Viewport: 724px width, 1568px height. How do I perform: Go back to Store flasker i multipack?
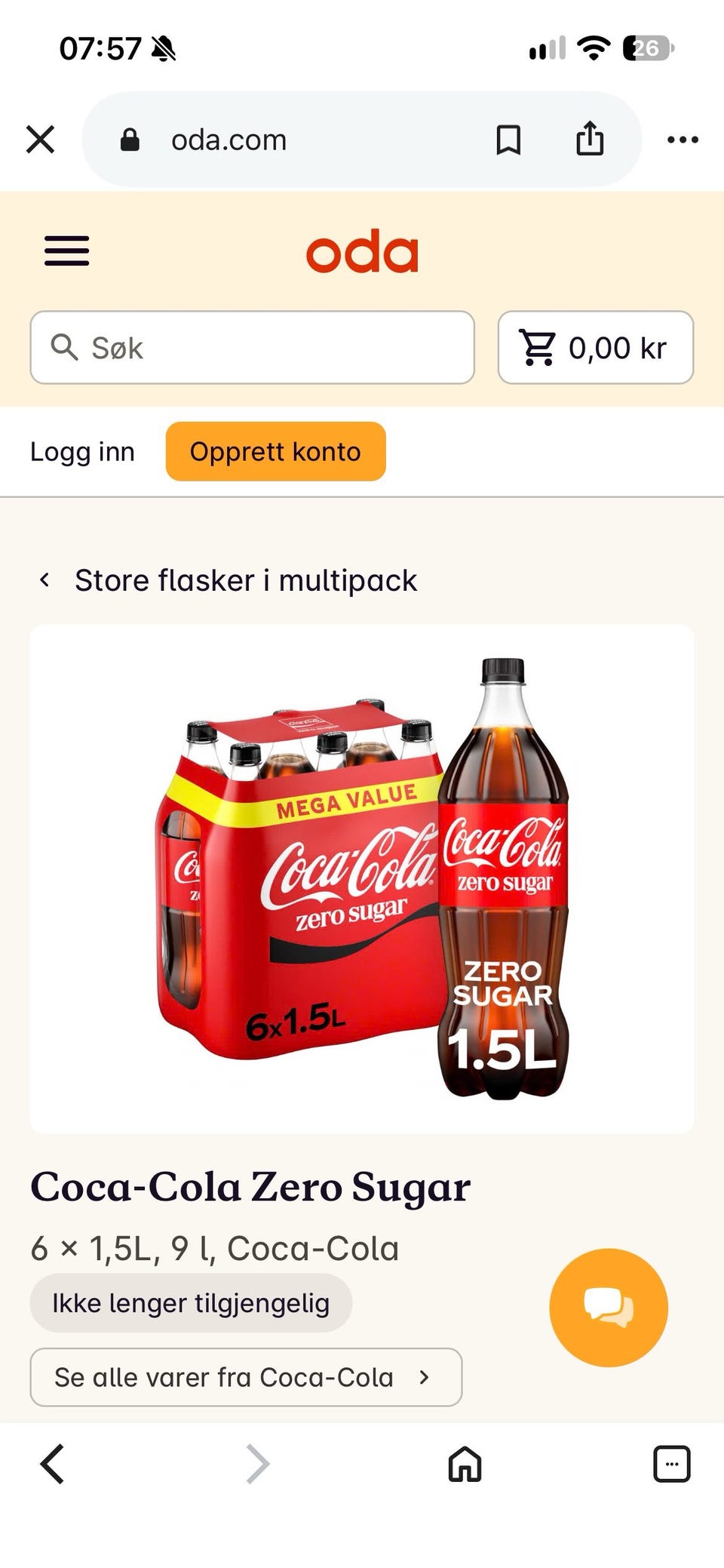[x=228, y=580]
